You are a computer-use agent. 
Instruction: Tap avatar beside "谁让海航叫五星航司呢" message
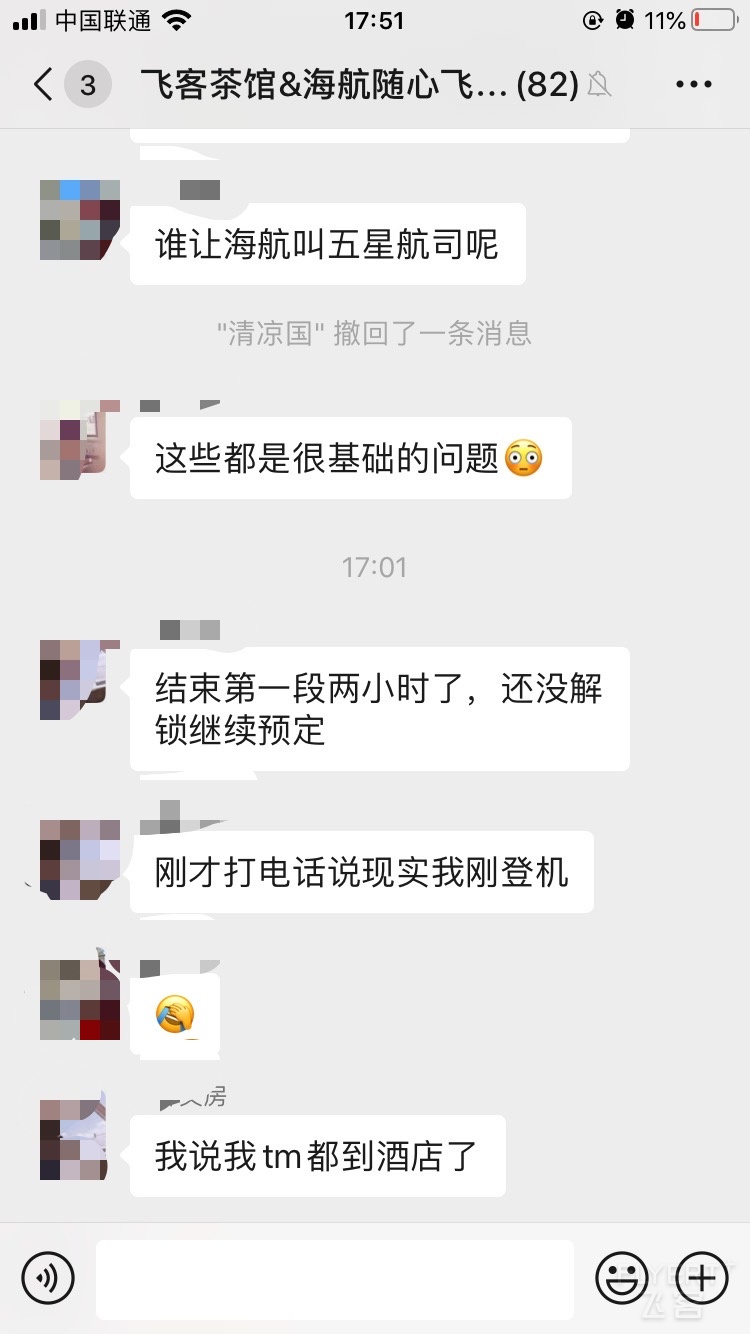click(x=80, y=220)
